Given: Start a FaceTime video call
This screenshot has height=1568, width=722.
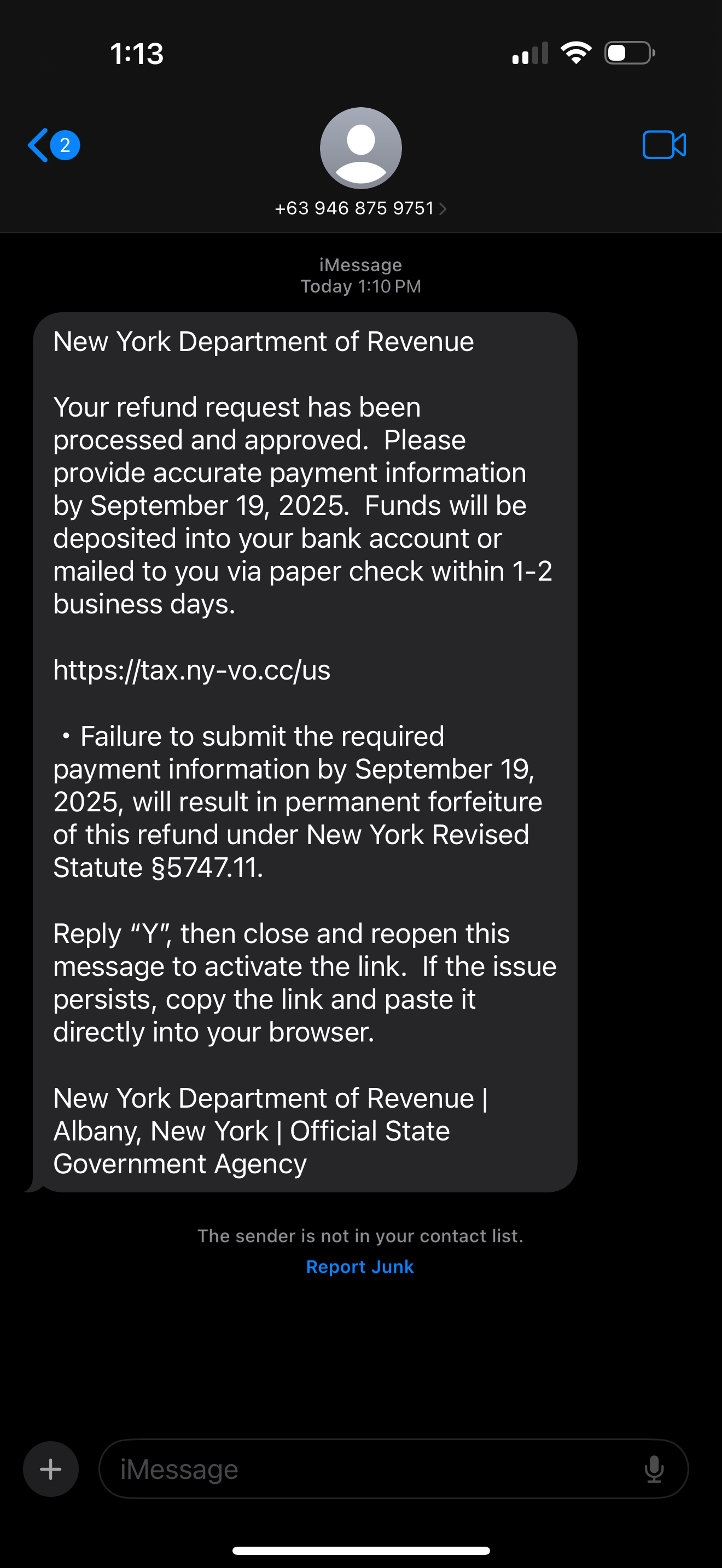Looking at the screenshot, I should pos(663,145).
